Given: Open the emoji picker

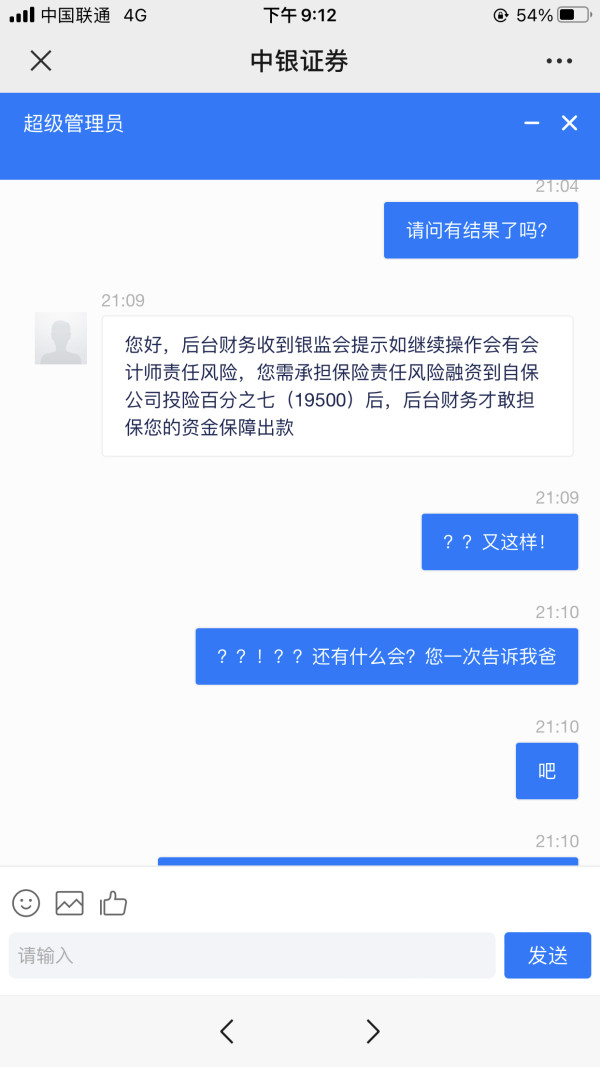Looking at the screenshot, I should pos(26,903).
